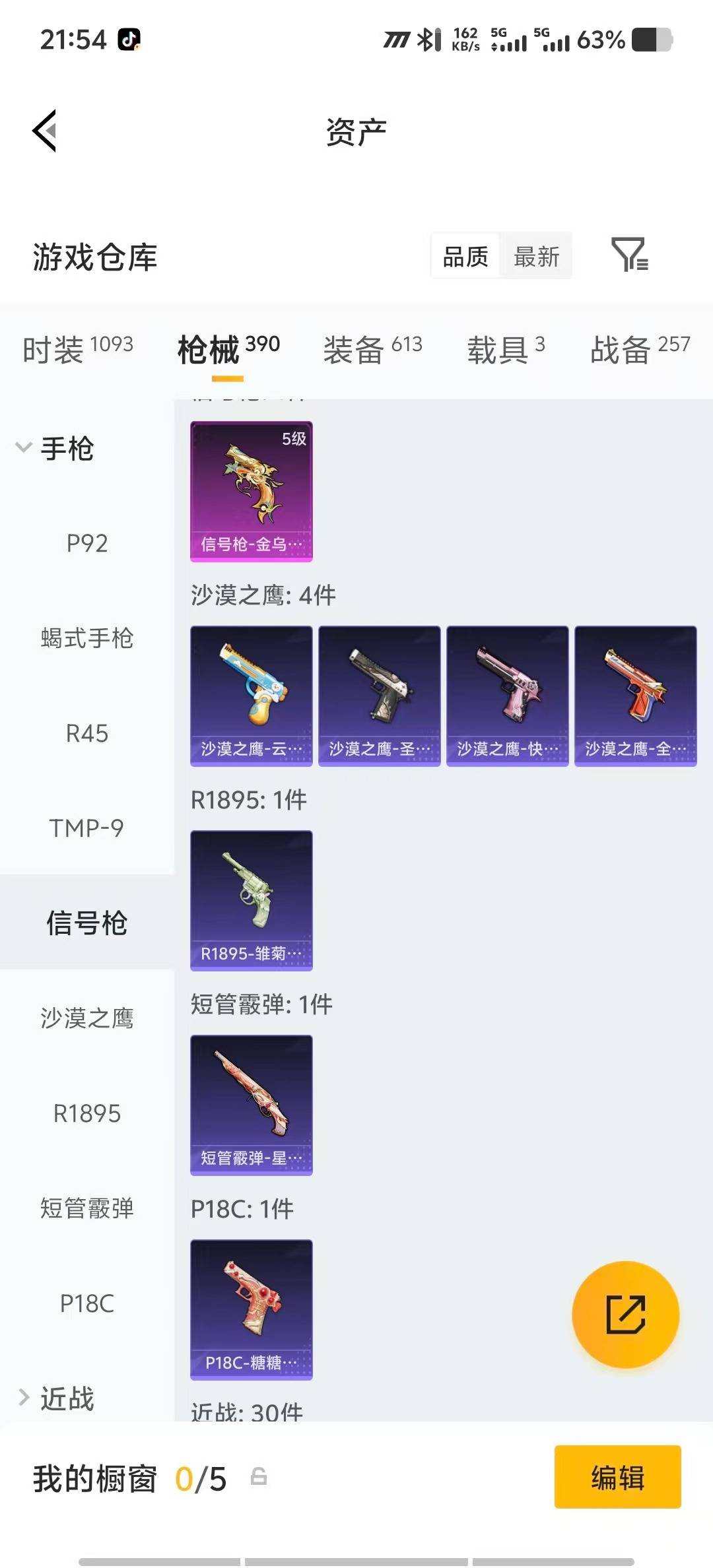713x1568 pixels.
Task: Tap the Douyin icon in the status bar
Action: click(x=129, y=40)
